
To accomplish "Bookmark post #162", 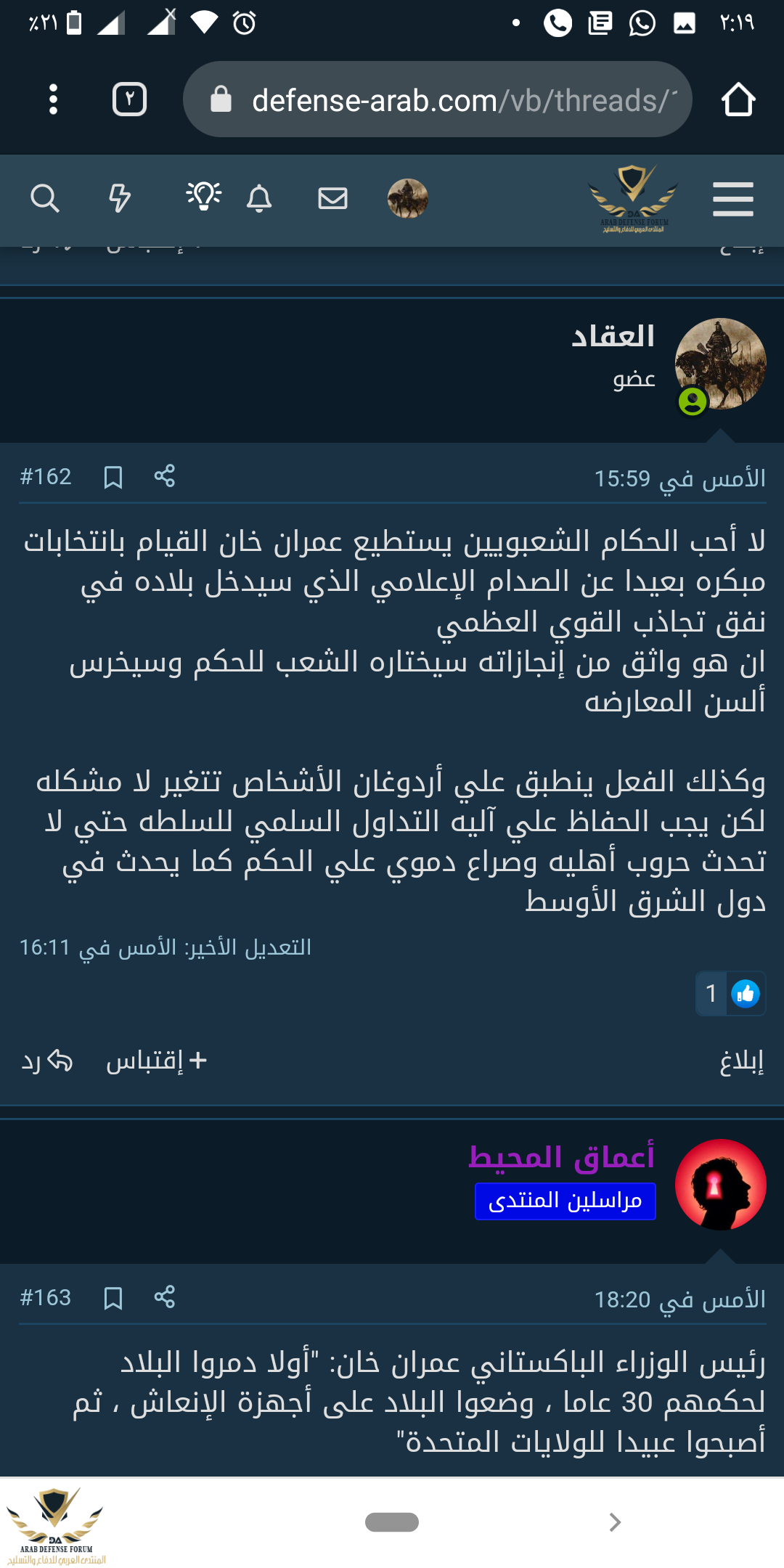I will (x=113, y=477).
